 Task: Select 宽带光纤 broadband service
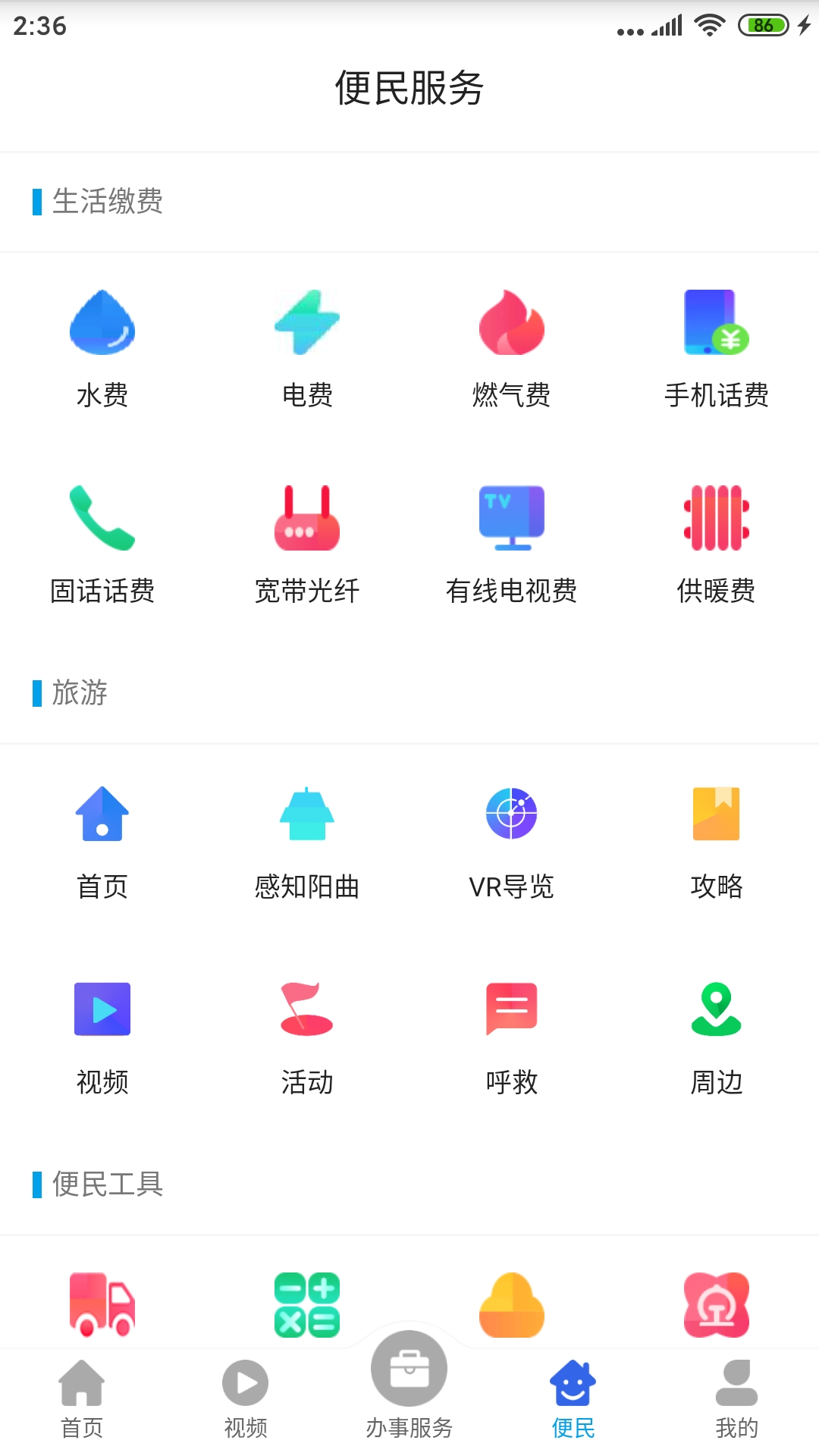(307, 543)
